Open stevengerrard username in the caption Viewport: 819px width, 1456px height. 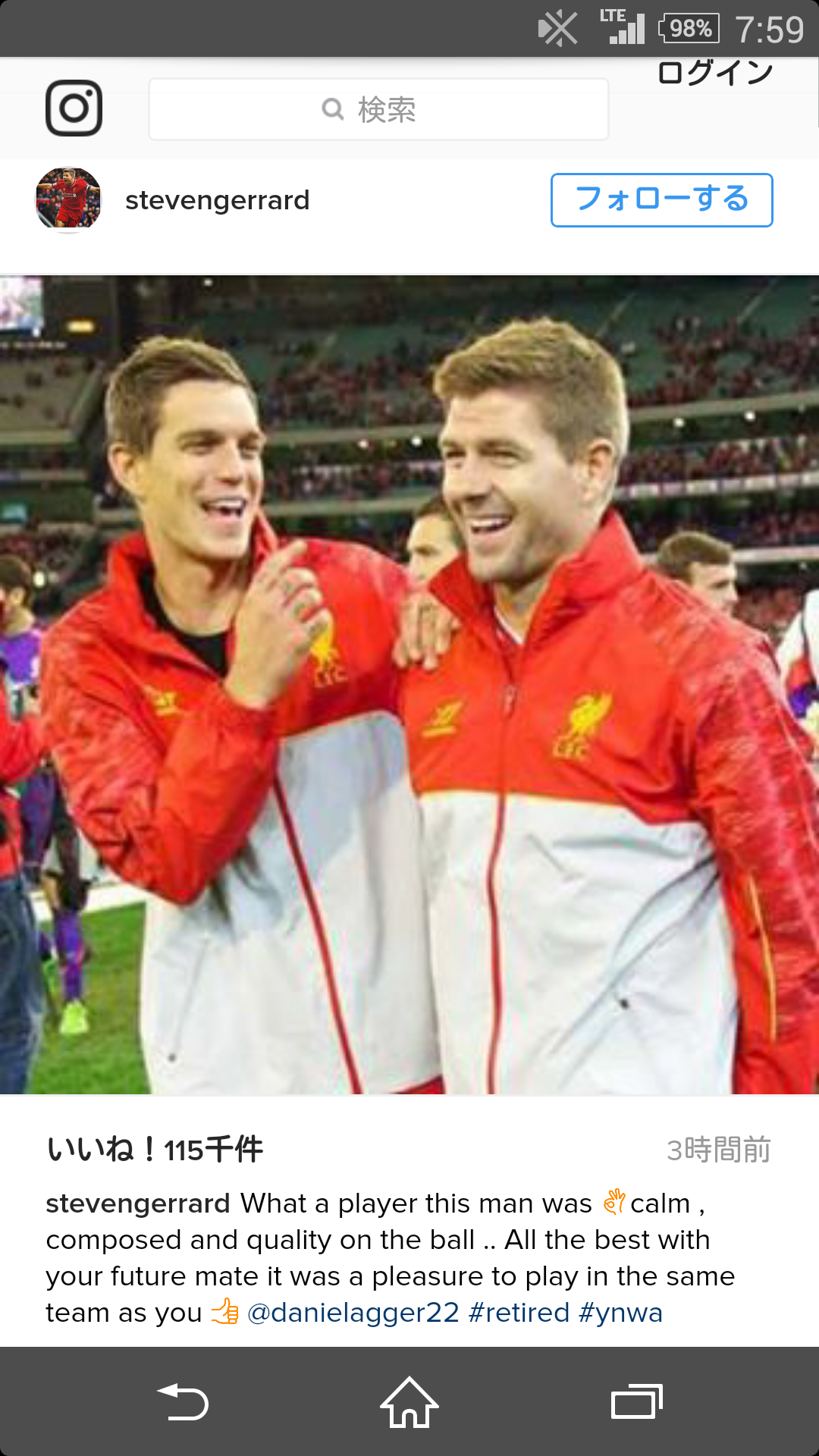pos(137,1203)
